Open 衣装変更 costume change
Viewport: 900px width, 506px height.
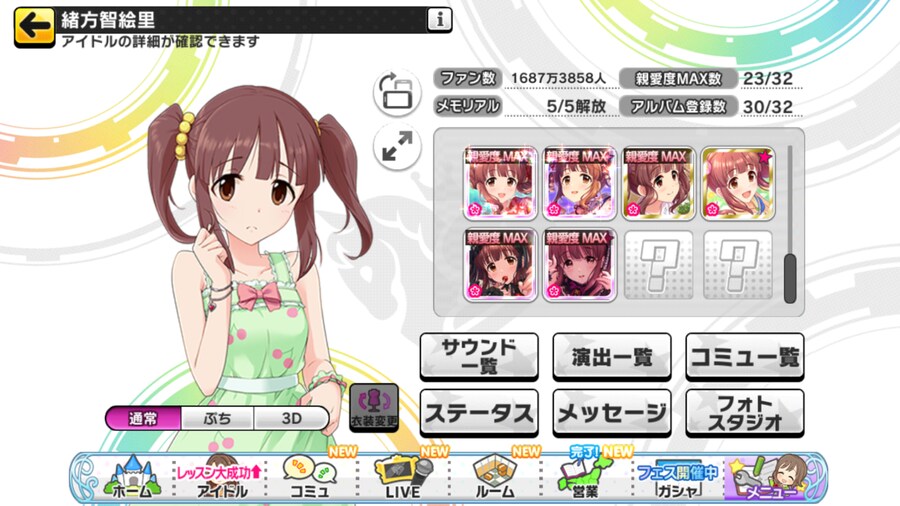[373, 408]
